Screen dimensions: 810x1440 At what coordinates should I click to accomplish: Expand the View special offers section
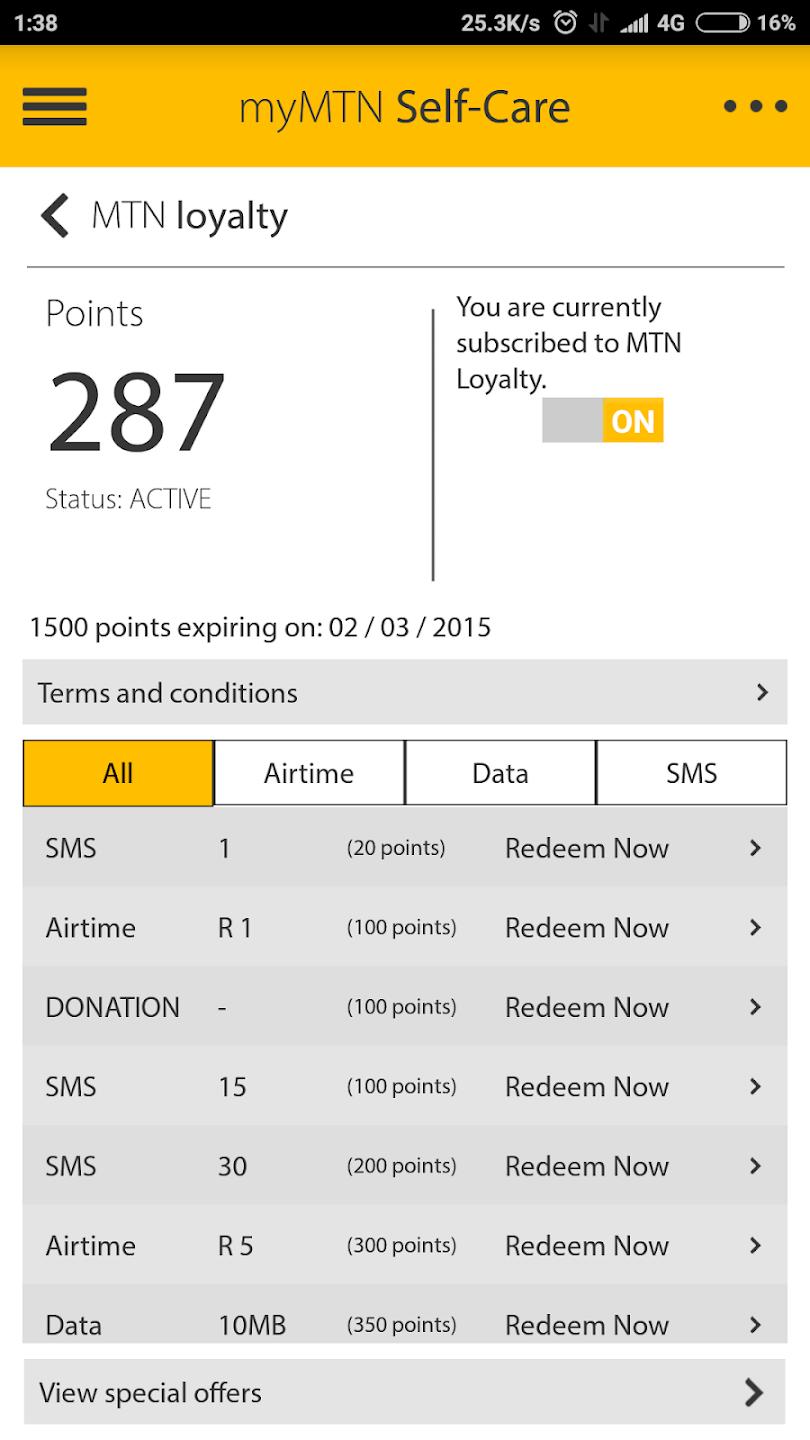click(404, 1392)
